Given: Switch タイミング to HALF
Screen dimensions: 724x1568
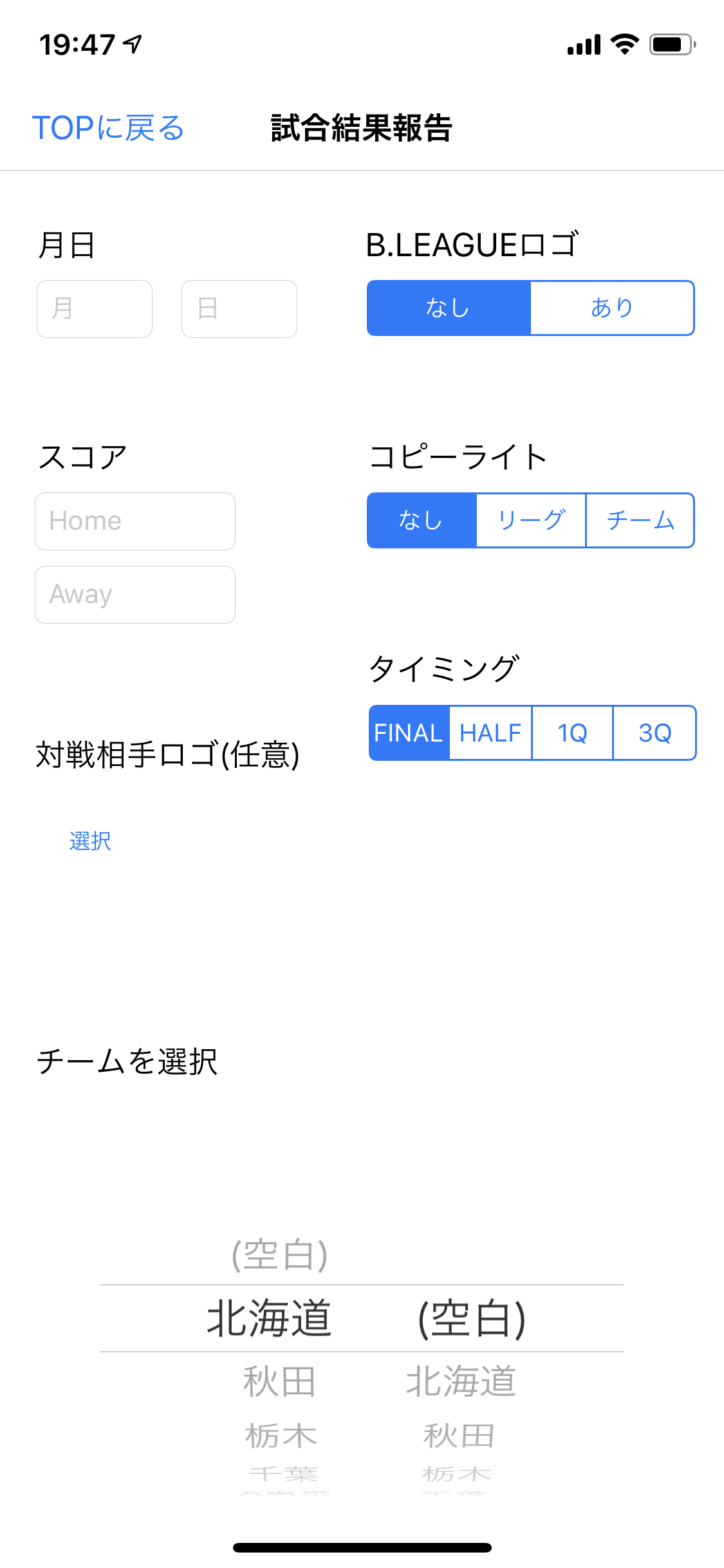Looking at the screenshot, I should point(490,732).
